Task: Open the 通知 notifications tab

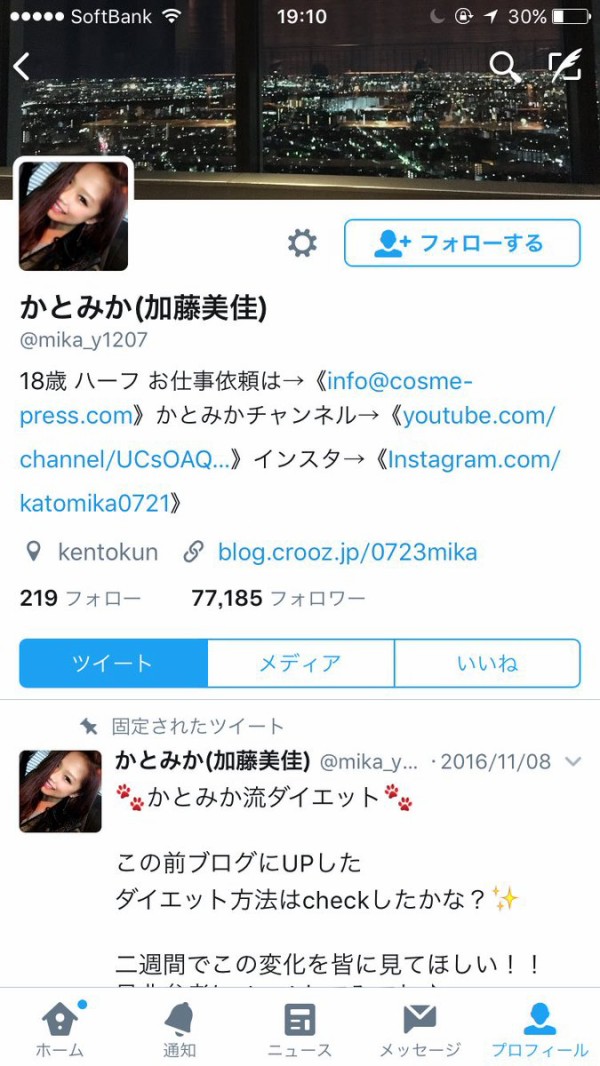Action: tap(180, 1030)
